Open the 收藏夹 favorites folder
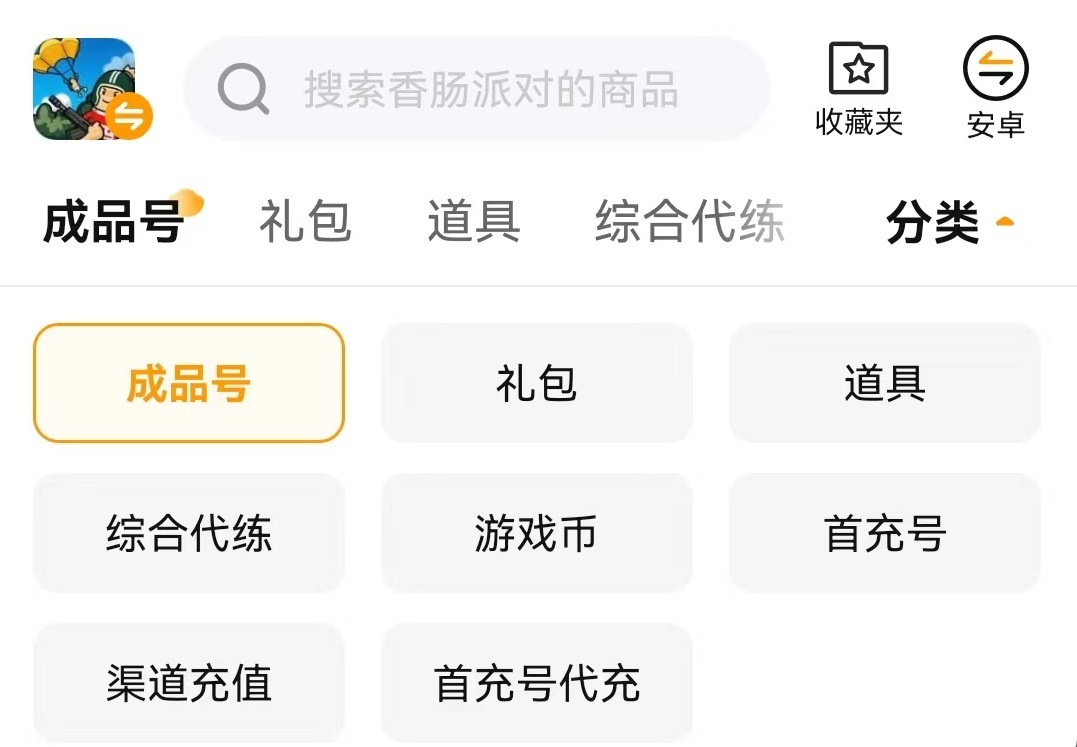Image resolution: width=1077 pixels, height=747 pixels. pyautogui.click(x=859, y=89)
